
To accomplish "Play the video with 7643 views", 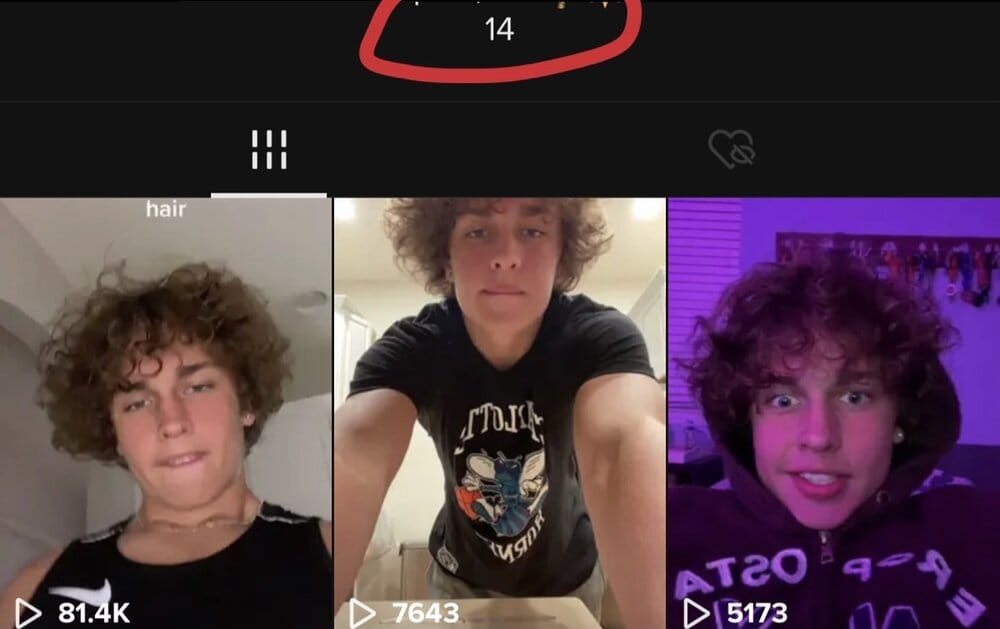I will (499, 412).
